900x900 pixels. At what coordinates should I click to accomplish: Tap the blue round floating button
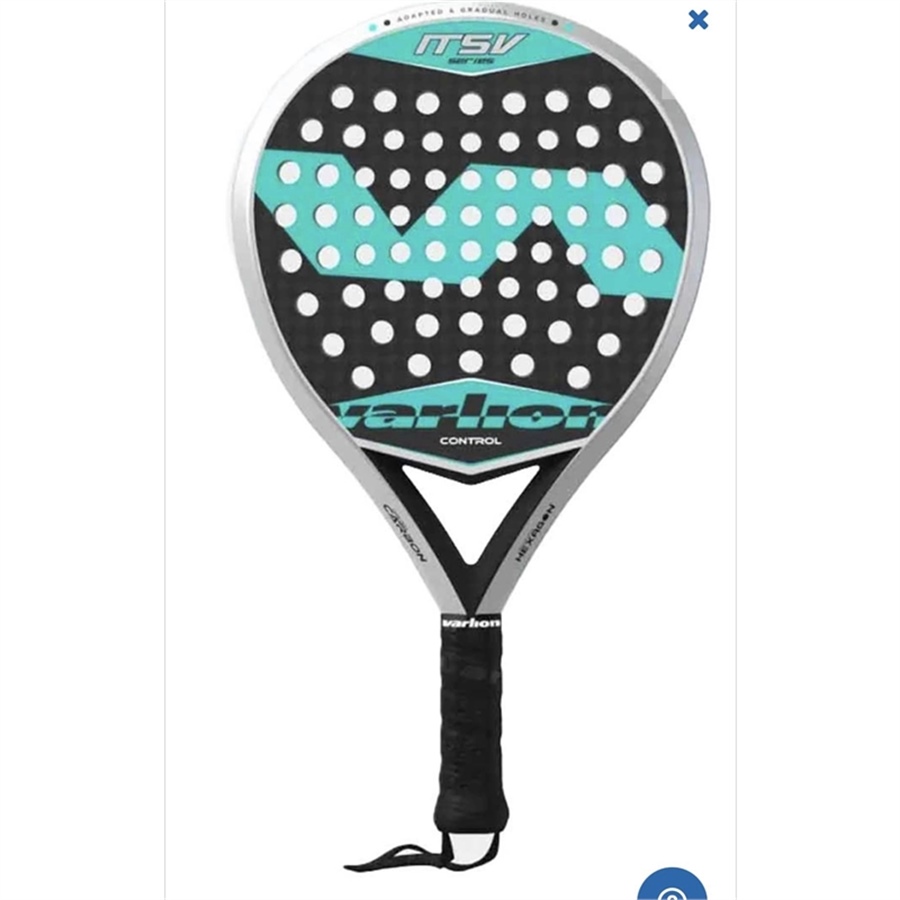pos(672,886)
